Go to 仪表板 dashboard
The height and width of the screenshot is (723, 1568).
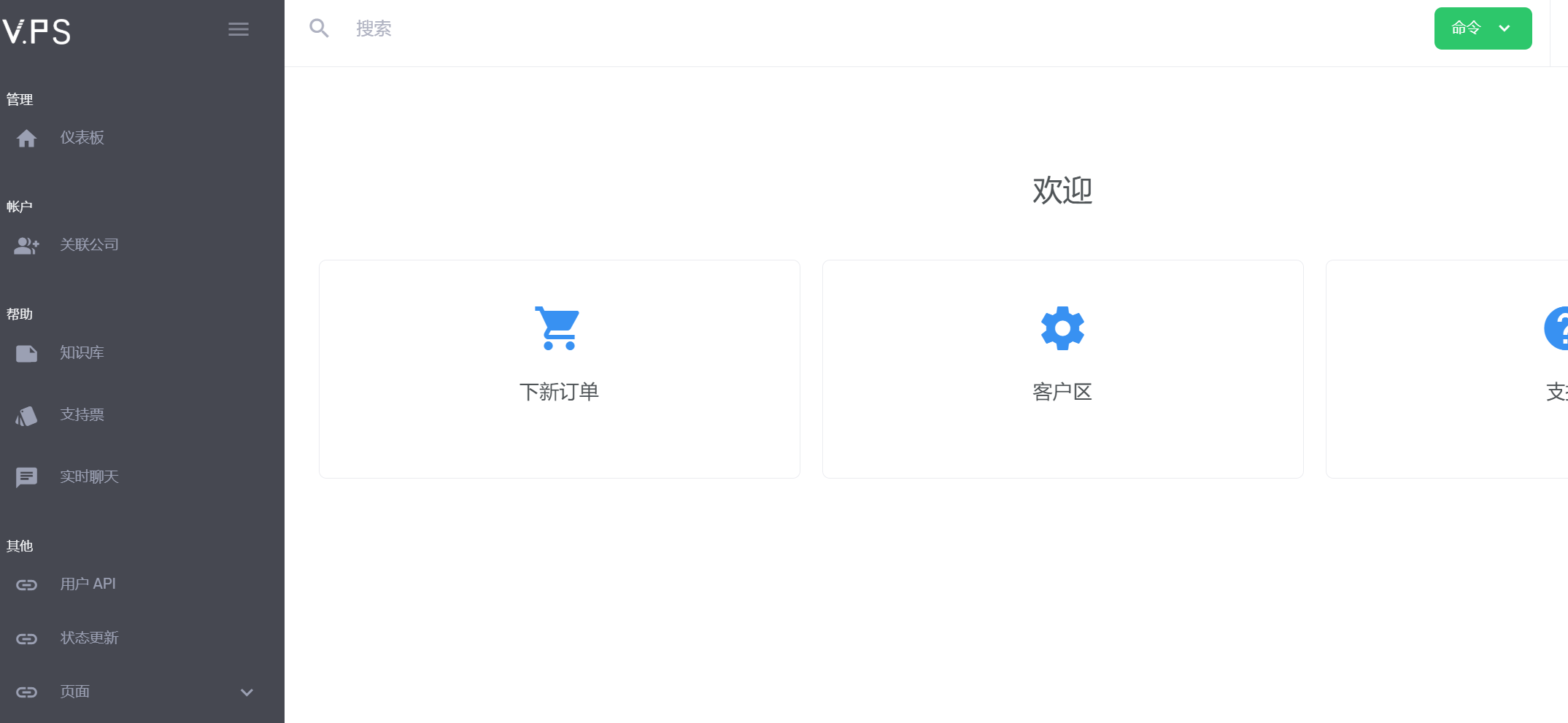[82, 138]
